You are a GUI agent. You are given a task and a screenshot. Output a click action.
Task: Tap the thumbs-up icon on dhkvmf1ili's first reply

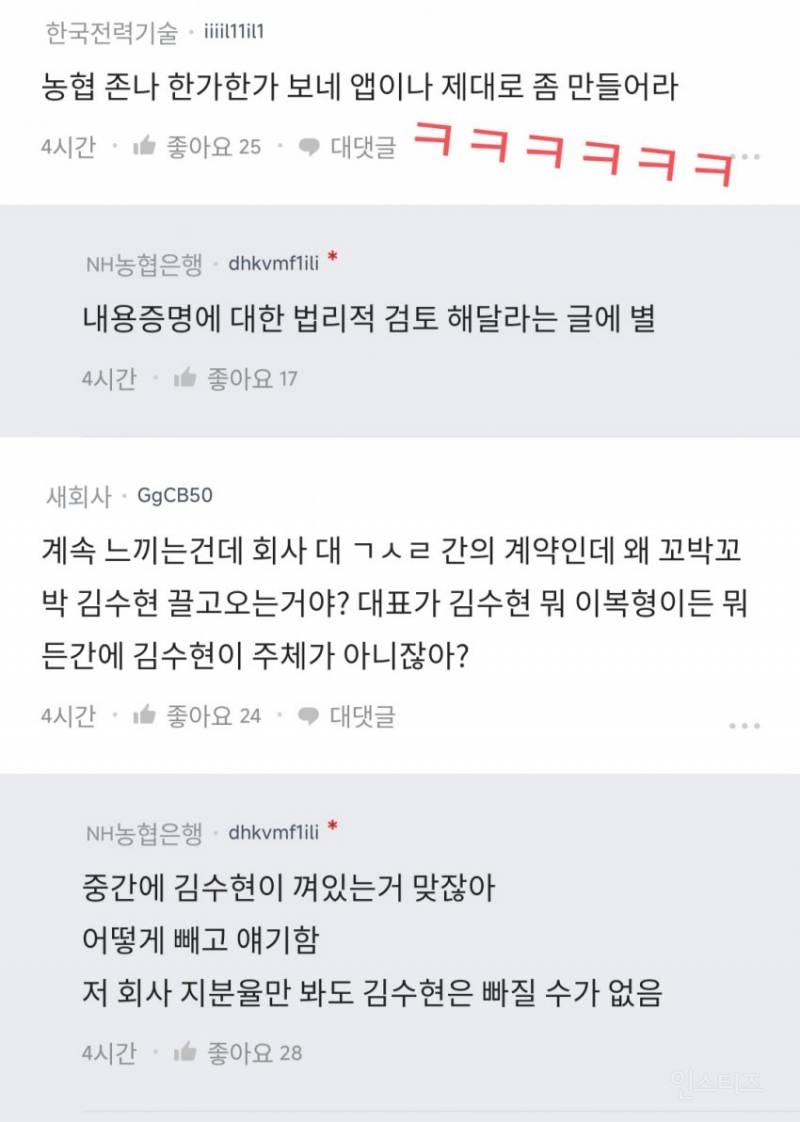click(x=185, y=379)
